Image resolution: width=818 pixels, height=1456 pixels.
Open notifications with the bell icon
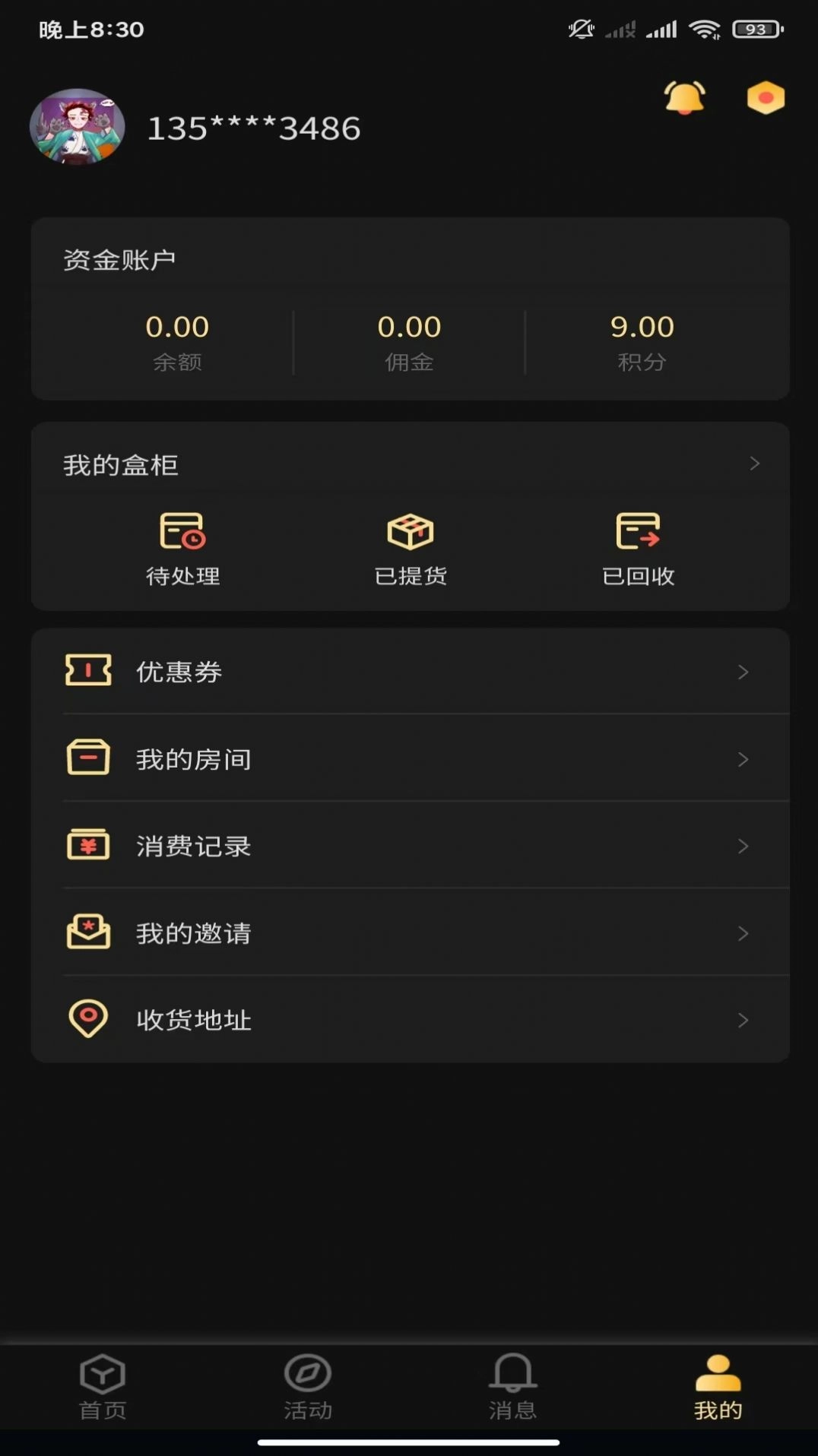pyautogui.click(x=684, y=98)
